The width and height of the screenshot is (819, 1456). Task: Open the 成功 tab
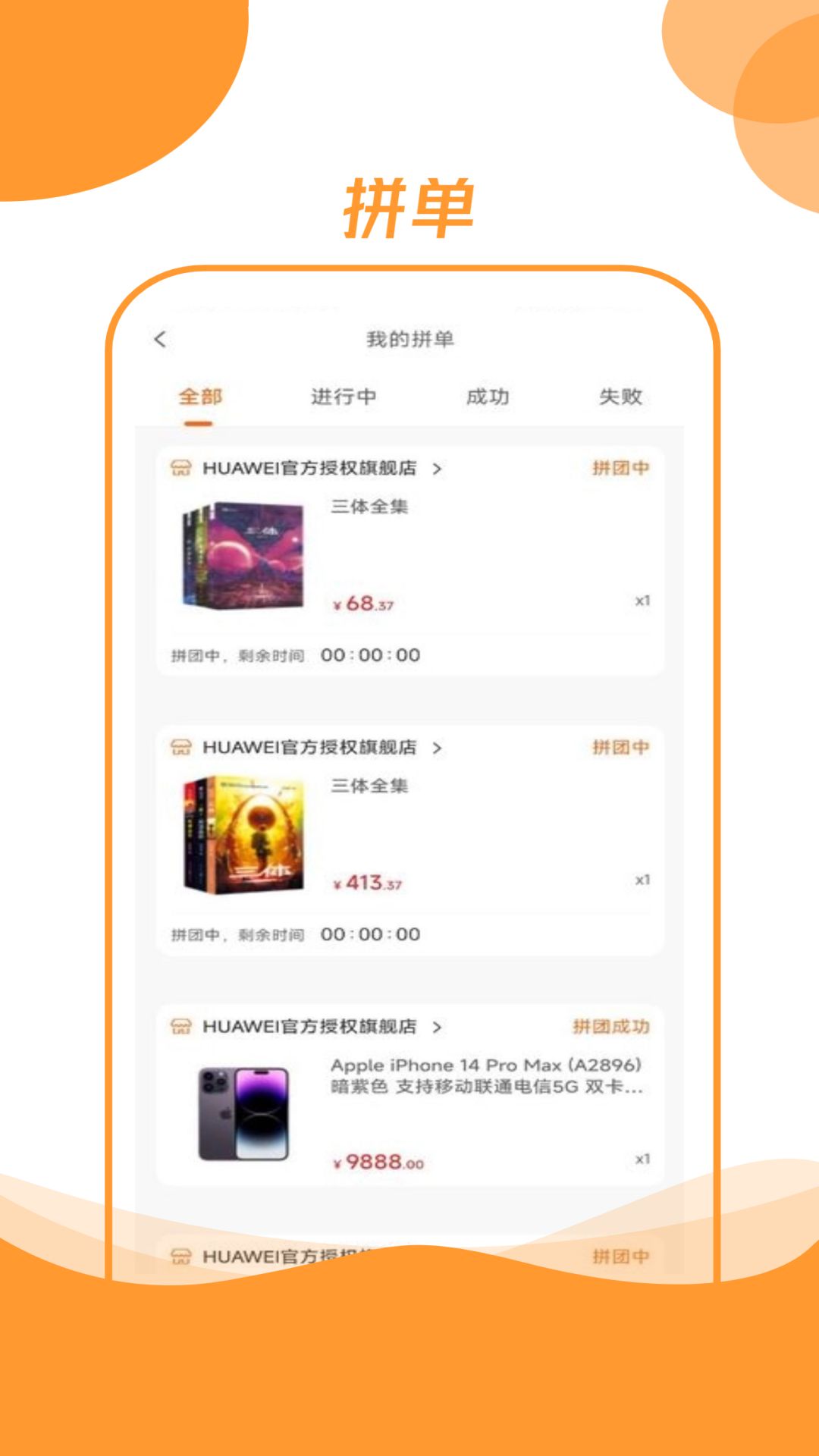(x=489, y=395)
